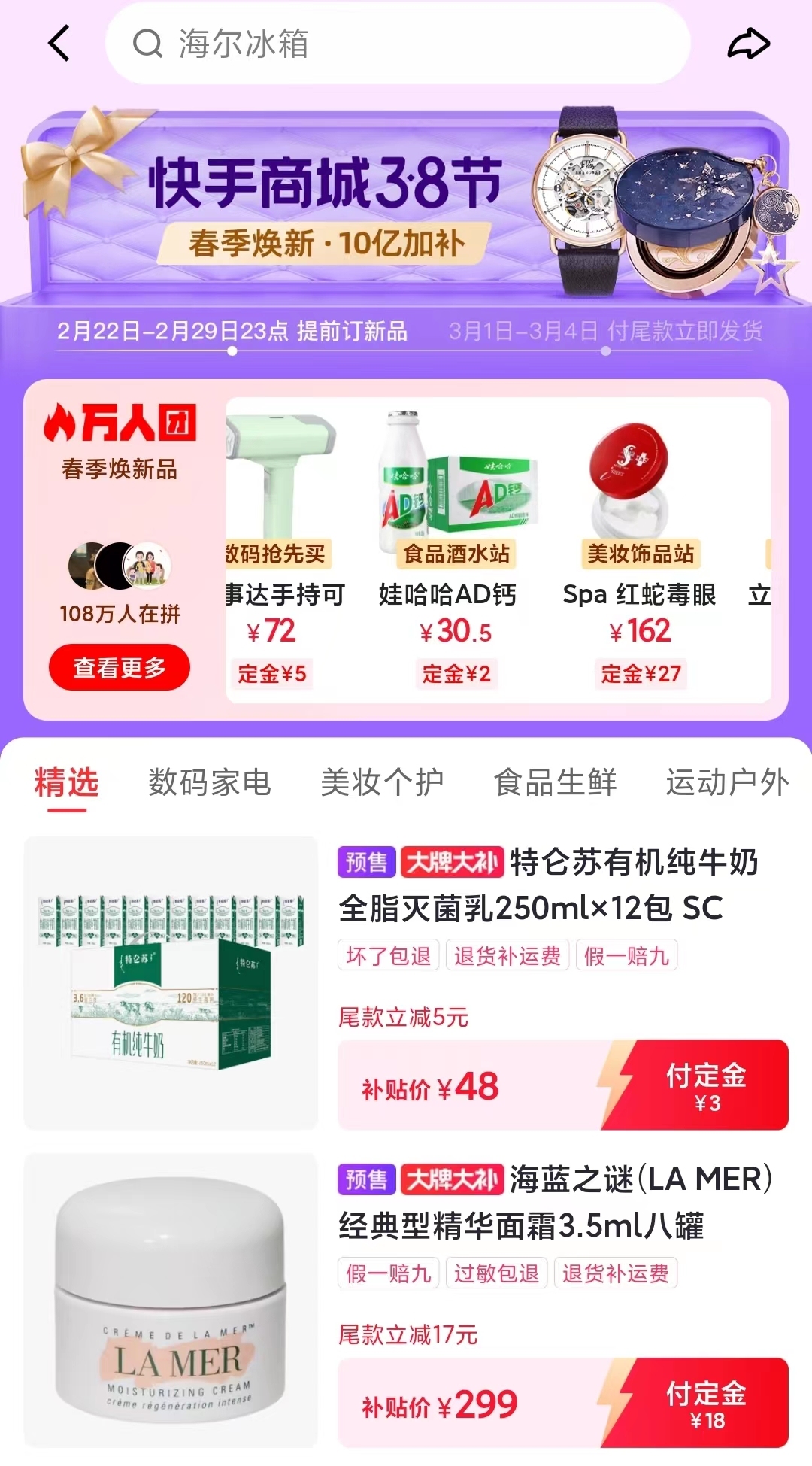The image size is (812, 1466).
Task: Open the 特仑苏有机纯牛奶 product card
Action: point(406,983)
